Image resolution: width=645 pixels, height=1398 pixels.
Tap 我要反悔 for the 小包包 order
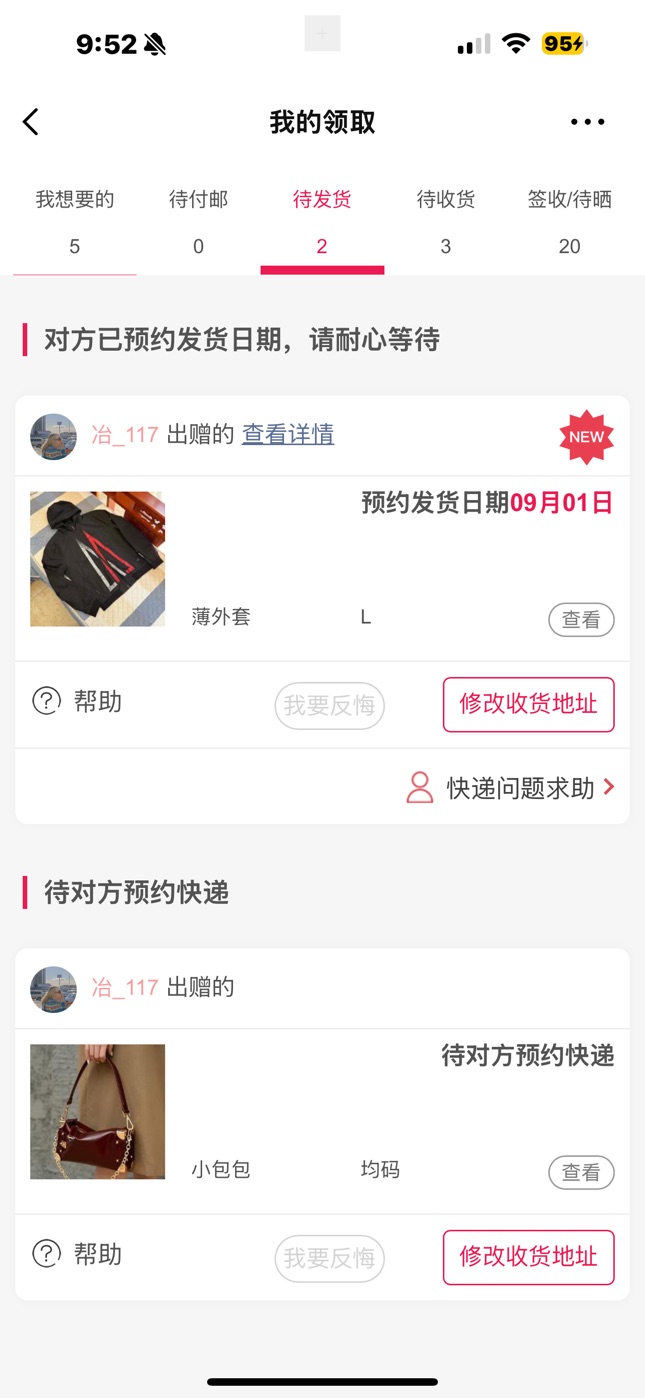click(x=329, y=1258)
